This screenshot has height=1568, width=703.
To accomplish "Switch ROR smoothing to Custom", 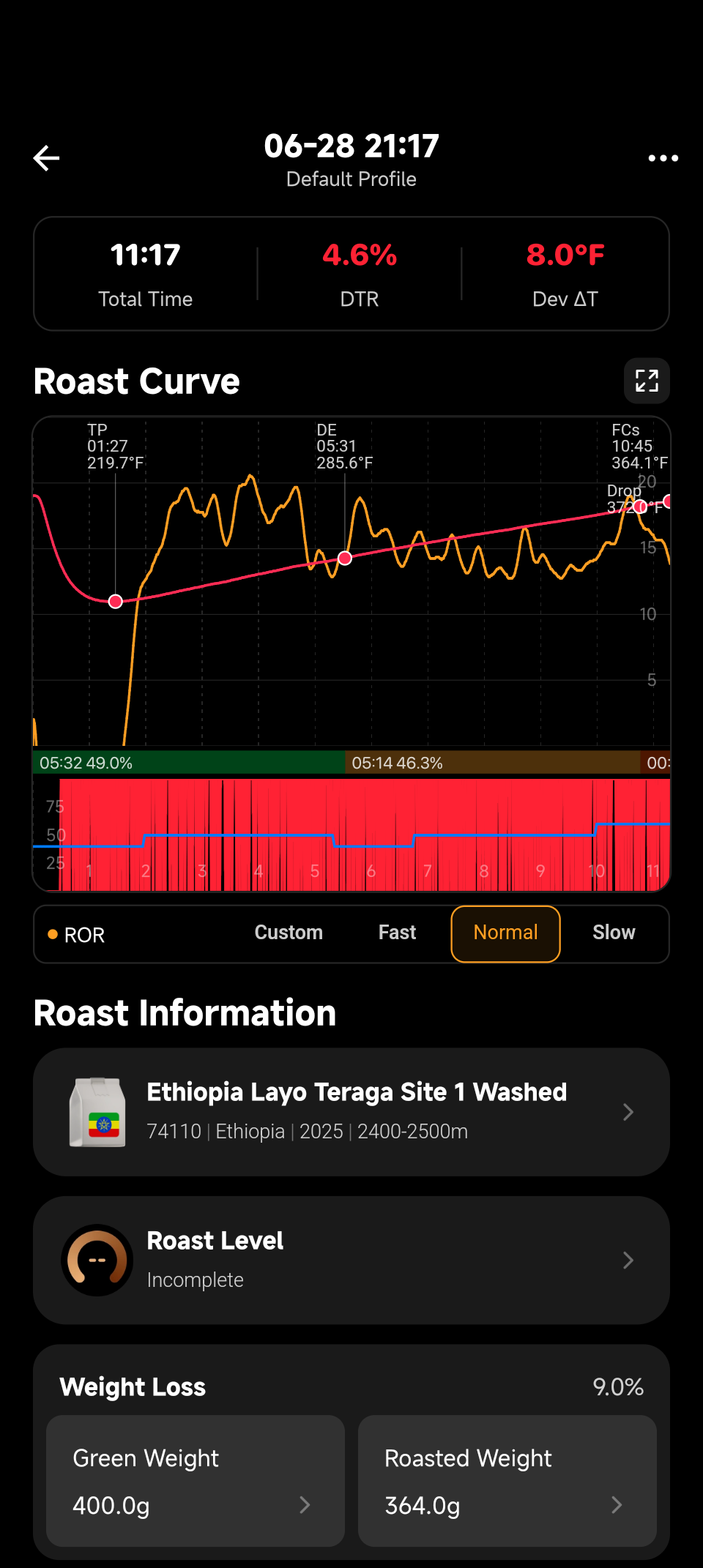I will 289,933.
